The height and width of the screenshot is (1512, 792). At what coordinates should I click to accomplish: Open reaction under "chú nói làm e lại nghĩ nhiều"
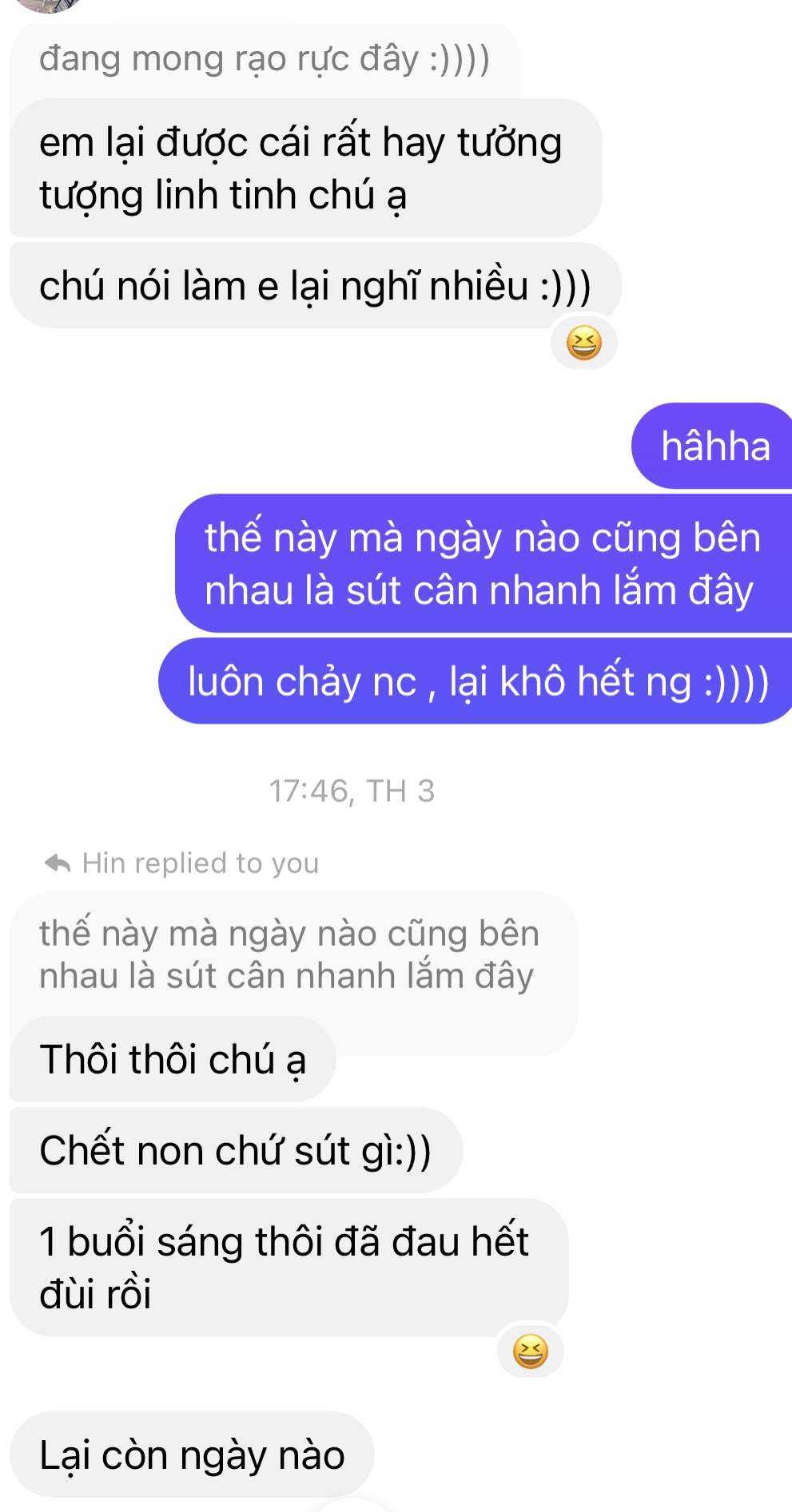tap(584, 344)
